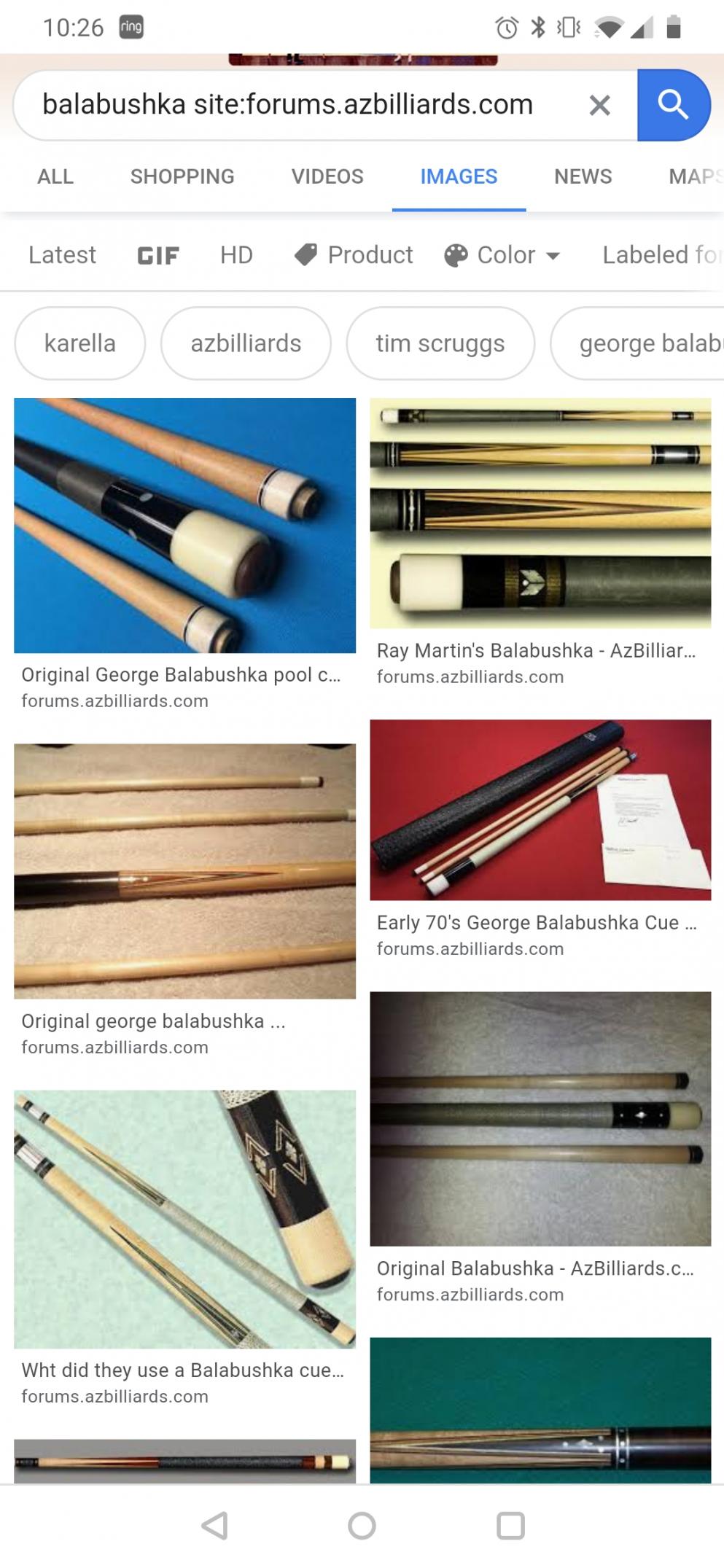
Task: Go back using system back button
Action: click(215, 1525)
